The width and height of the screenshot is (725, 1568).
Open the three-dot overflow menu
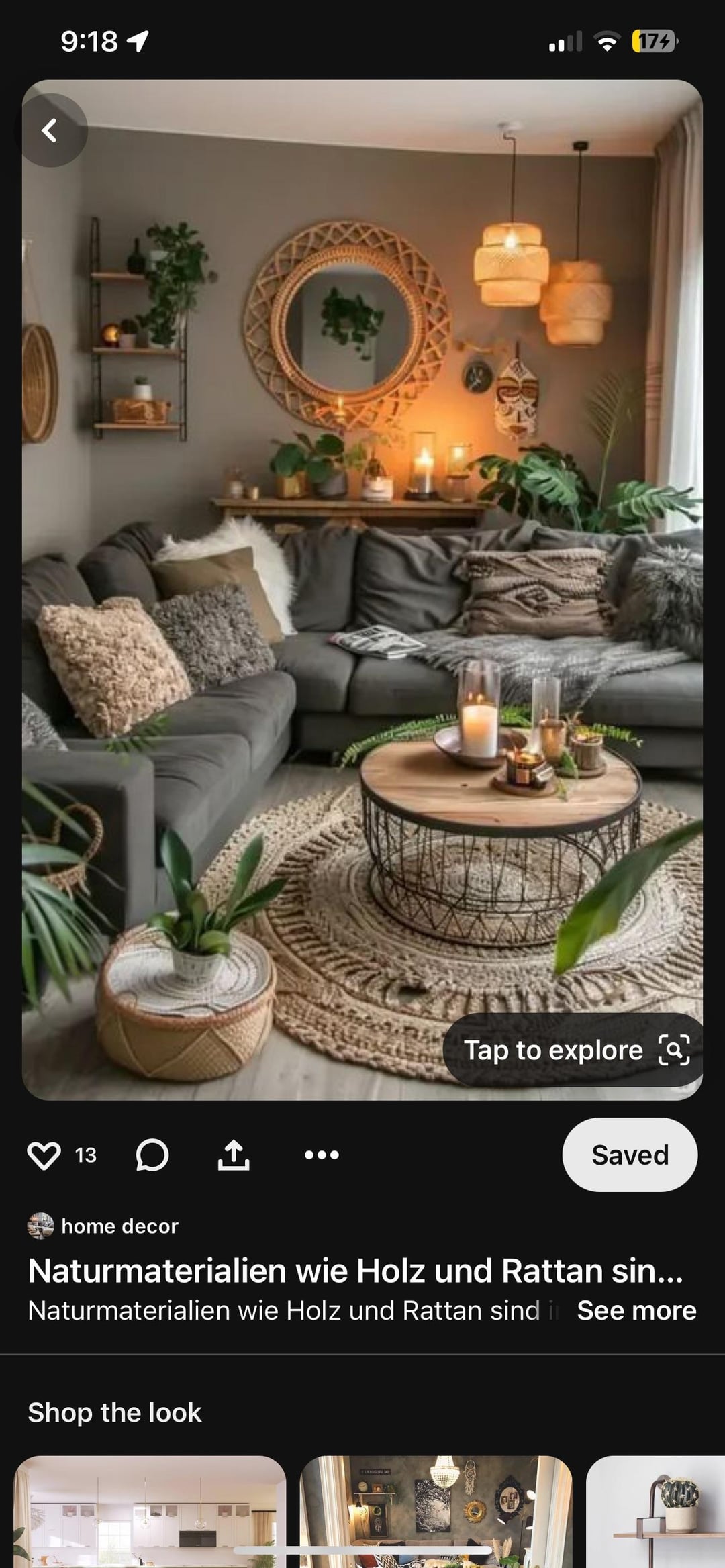[322, 1155]
